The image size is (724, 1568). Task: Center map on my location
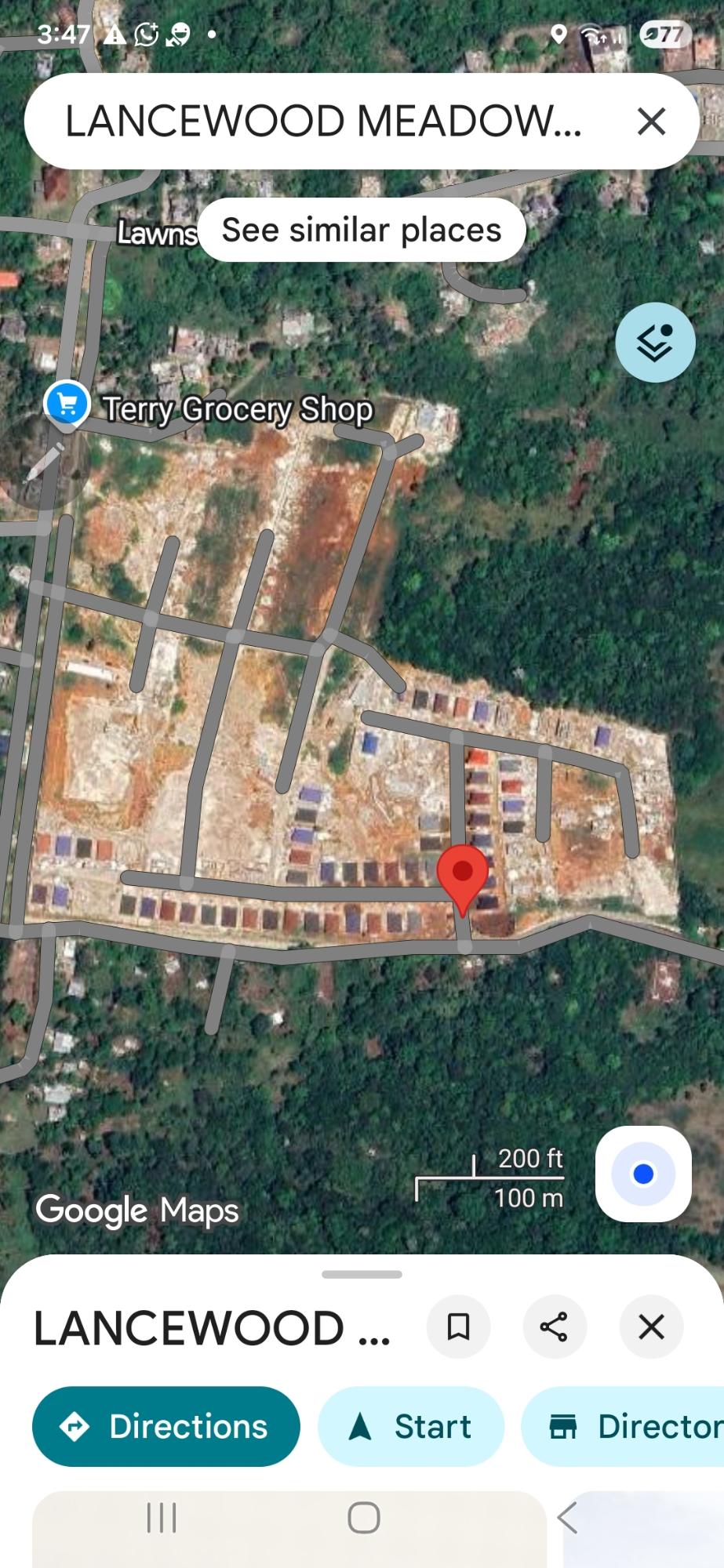pyautogui.click(x=643, y=1174)
